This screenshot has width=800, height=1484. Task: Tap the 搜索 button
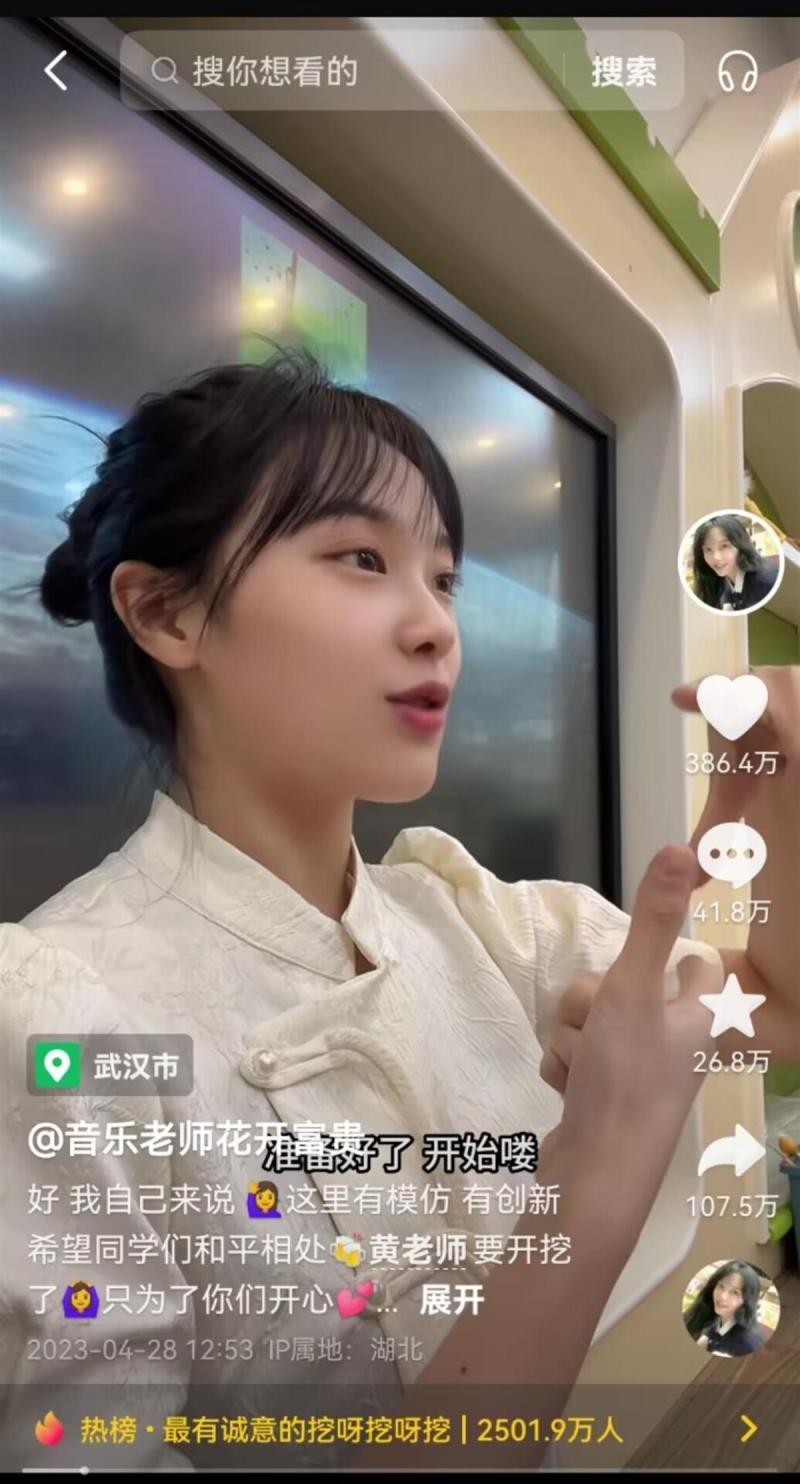[623, 71]
